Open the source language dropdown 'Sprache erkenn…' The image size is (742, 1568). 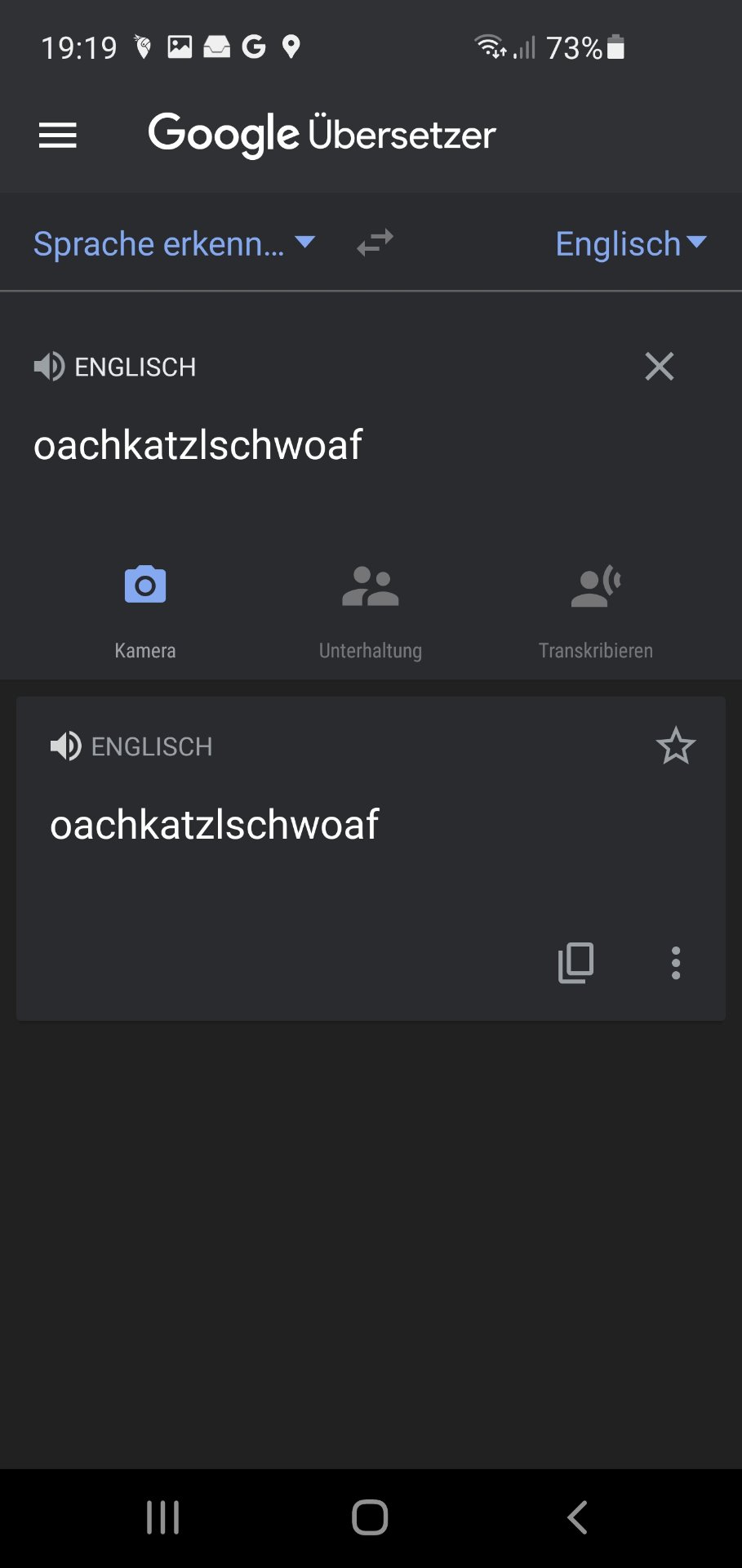pyautogui.click(x=173, y=243)
